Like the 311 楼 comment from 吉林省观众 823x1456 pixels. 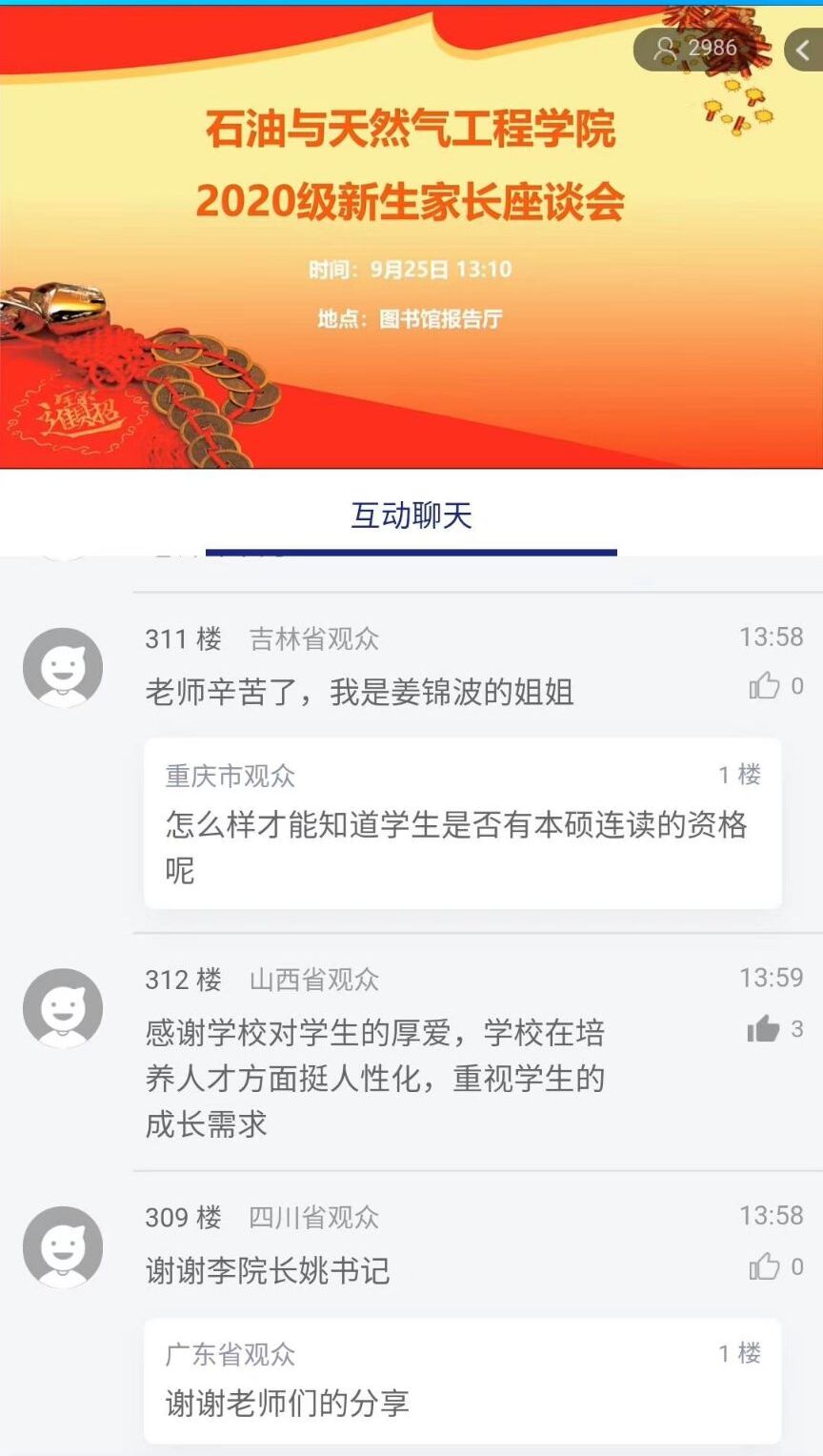[764, 685]
